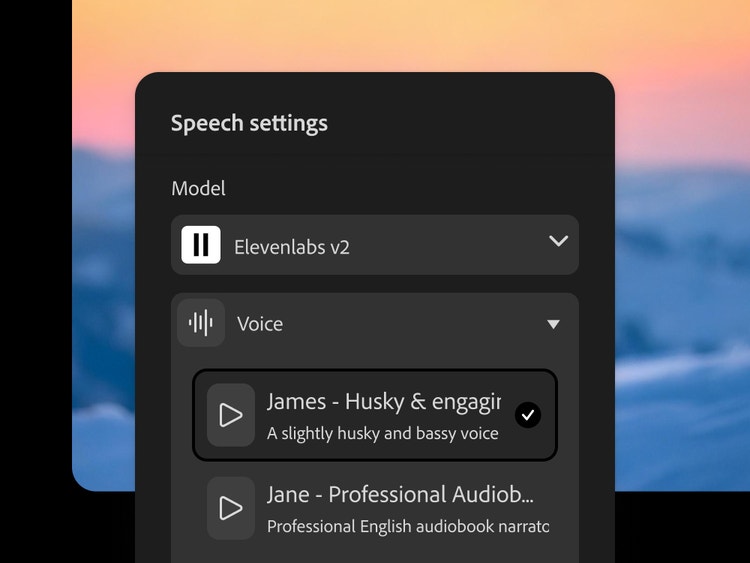The width and height of the screenshot is (750, 563).
Task: Open the Elevenlabs v2 model dropdown
Action: [x=374, y=245]
